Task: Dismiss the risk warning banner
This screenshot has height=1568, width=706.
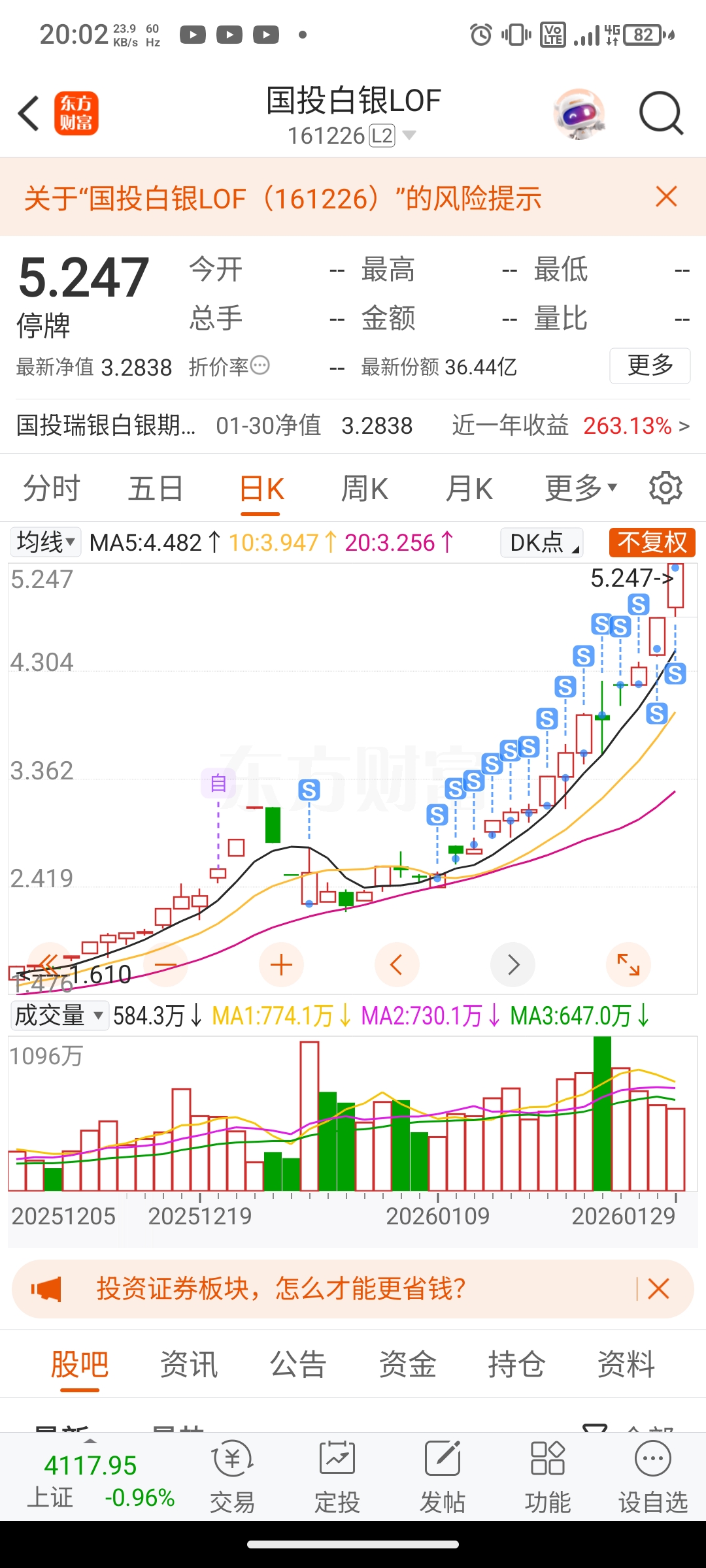Action: [666, 197]
